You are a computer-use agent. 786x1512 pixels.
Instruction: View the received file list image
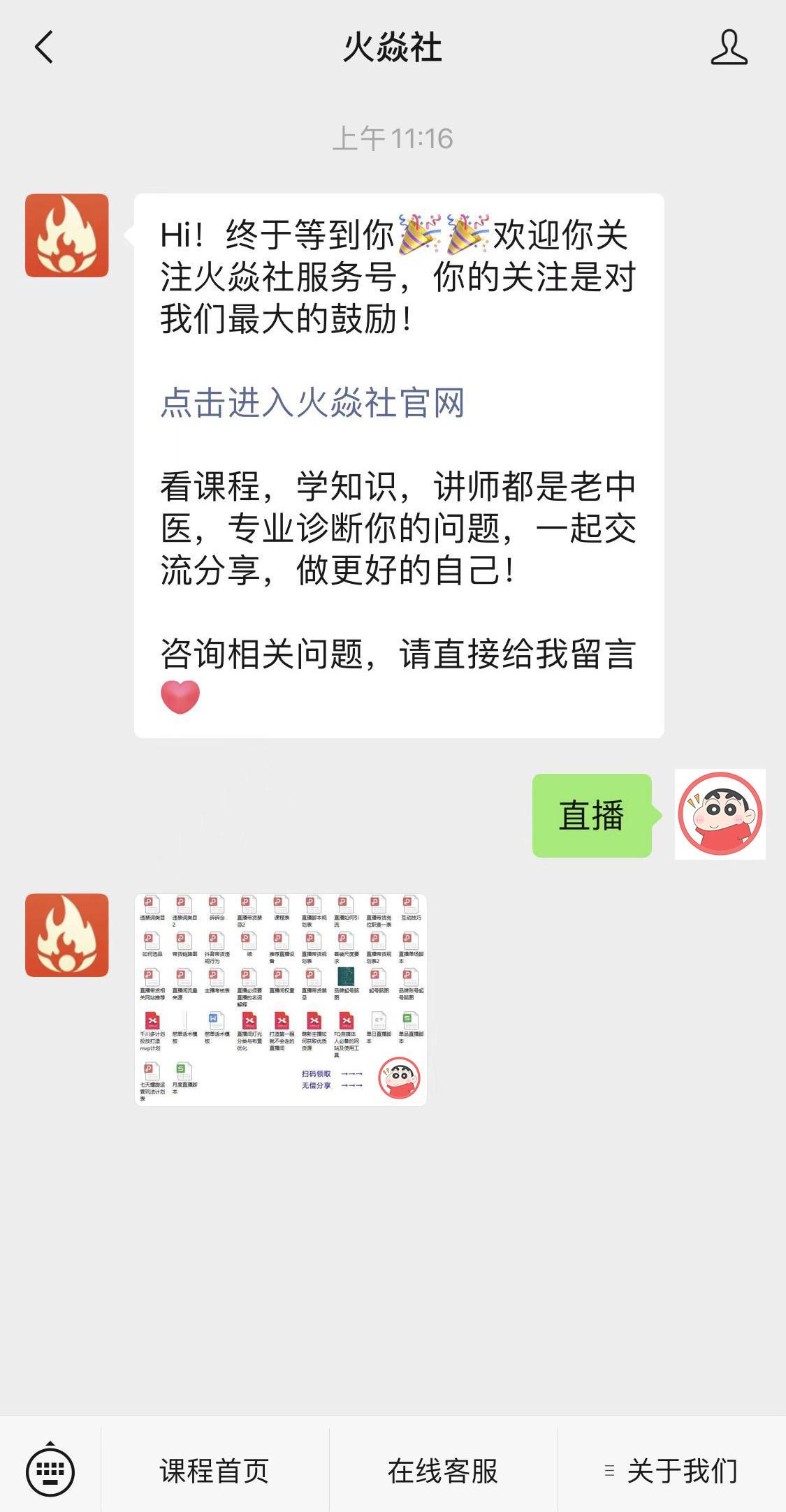pos(280,999)
